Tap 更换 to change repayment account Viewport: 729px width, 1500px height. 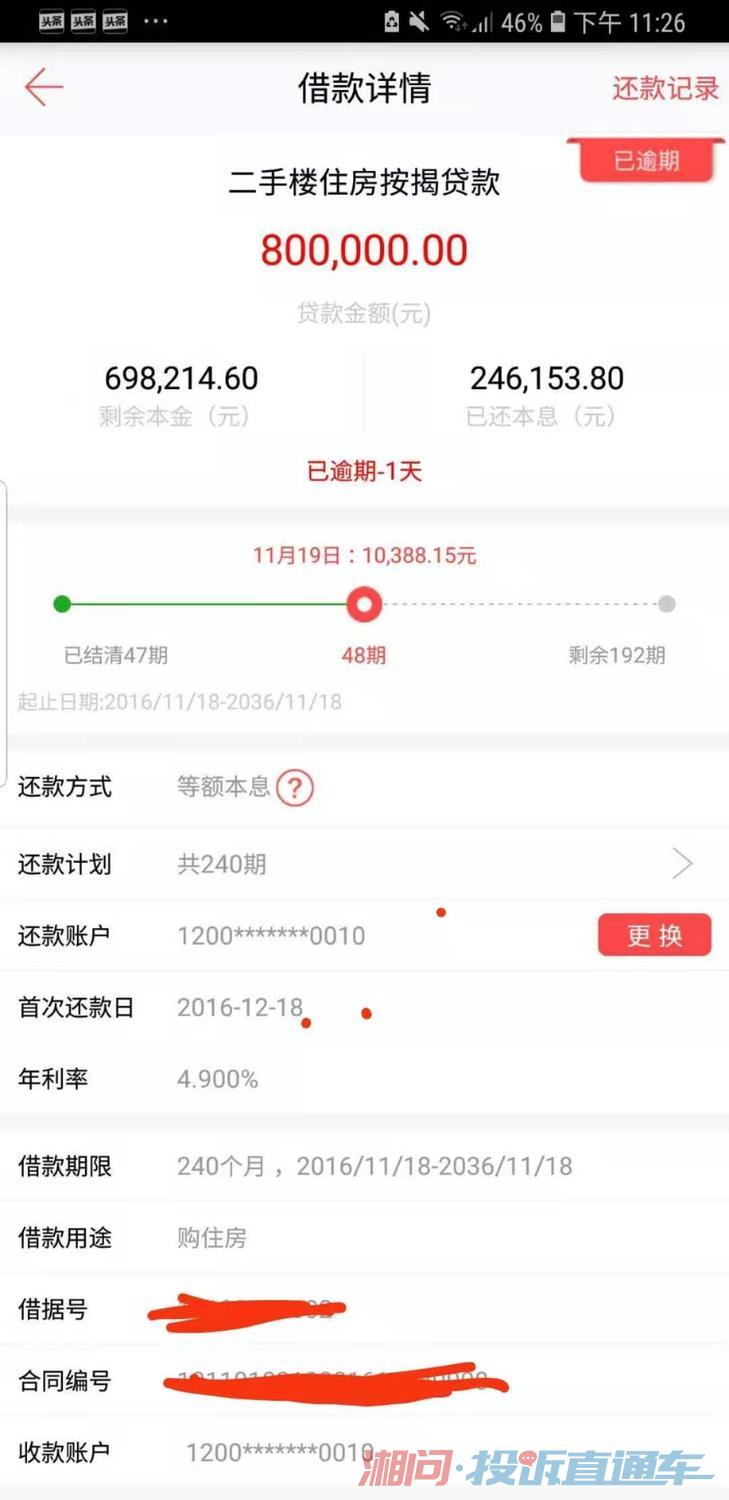(x=655, y=936)
